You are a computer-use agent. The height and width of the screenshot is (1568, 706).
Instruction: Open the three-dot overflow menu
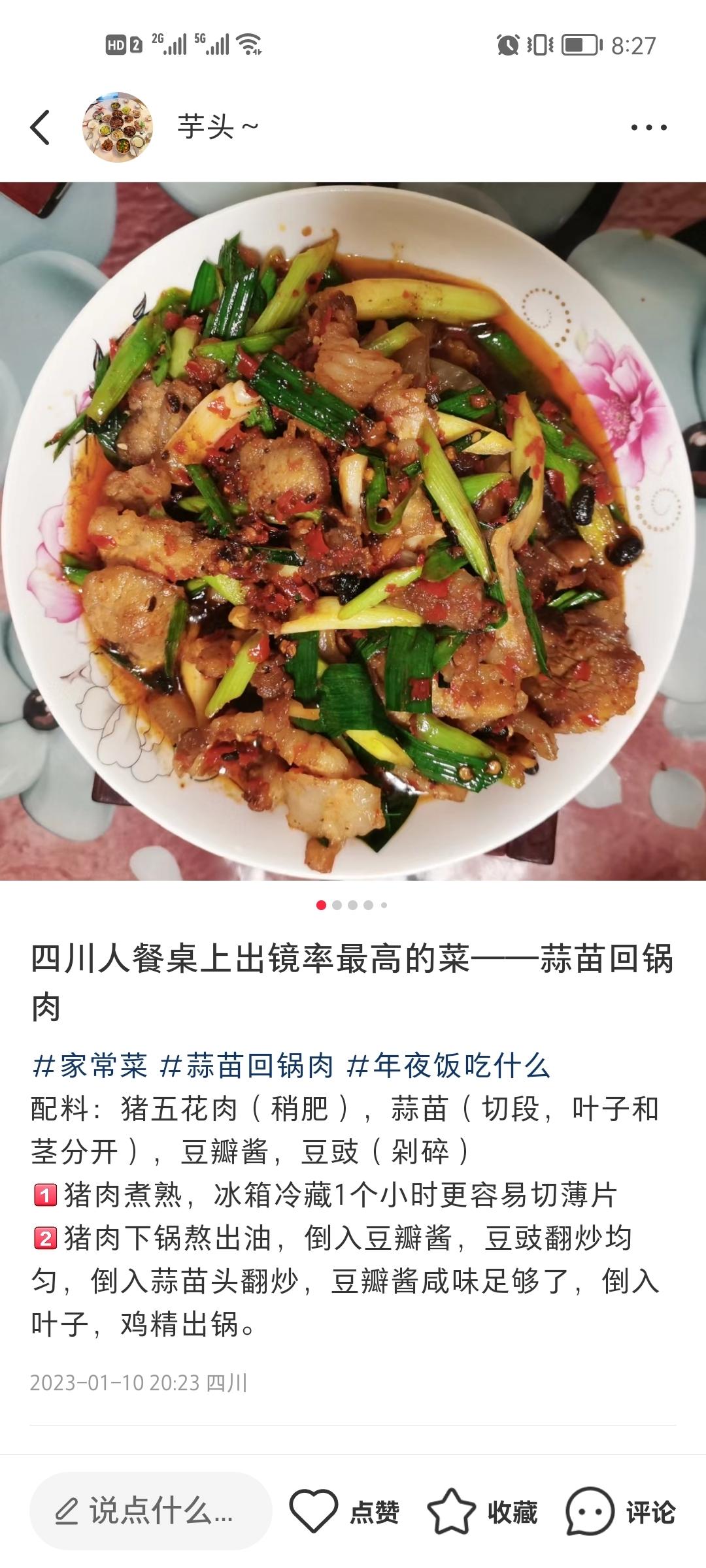(x=648, y=127)
